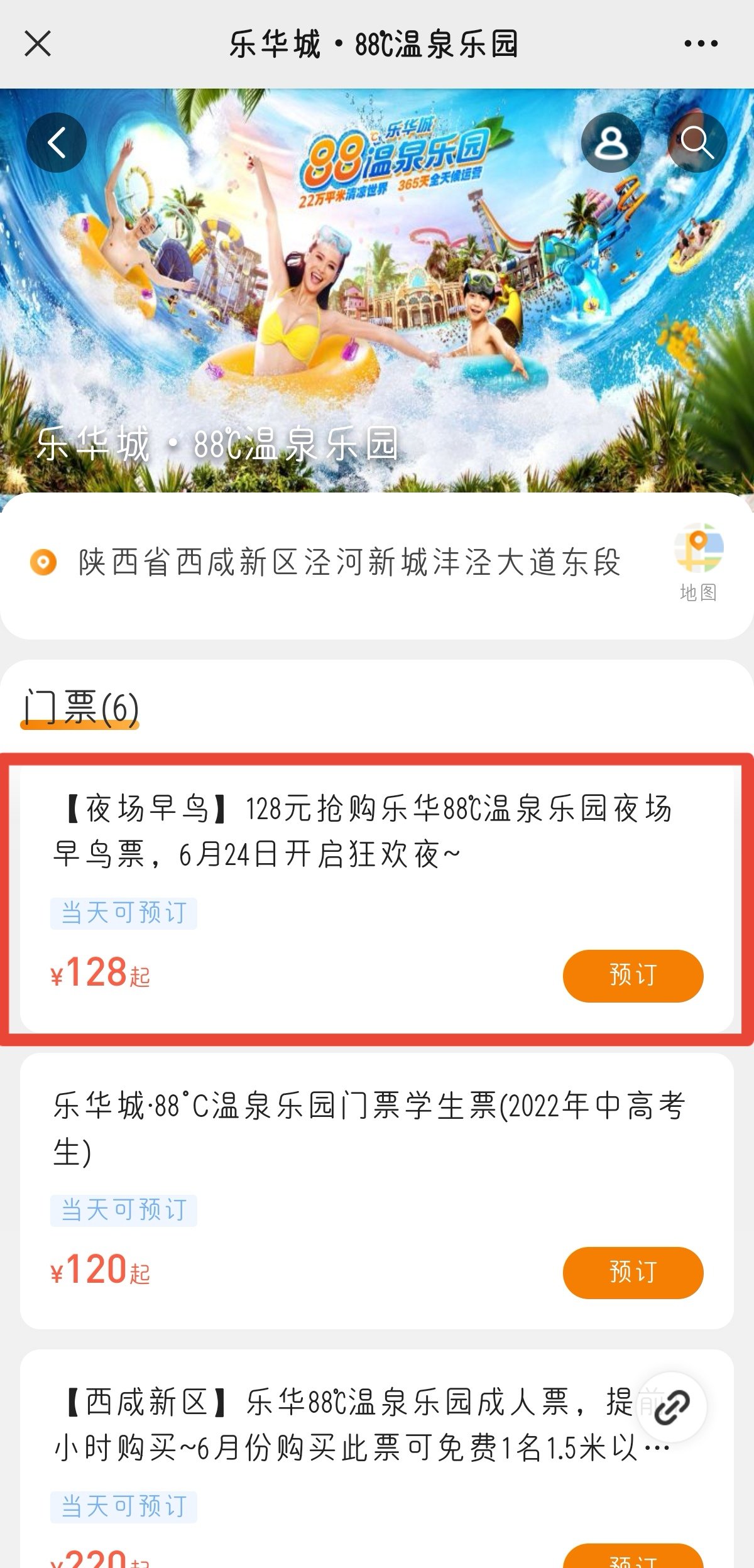Open the 【夜场早鸟】 ticket card details
The height and width of the screenshot is (1568, 754).
pos(363,830)
